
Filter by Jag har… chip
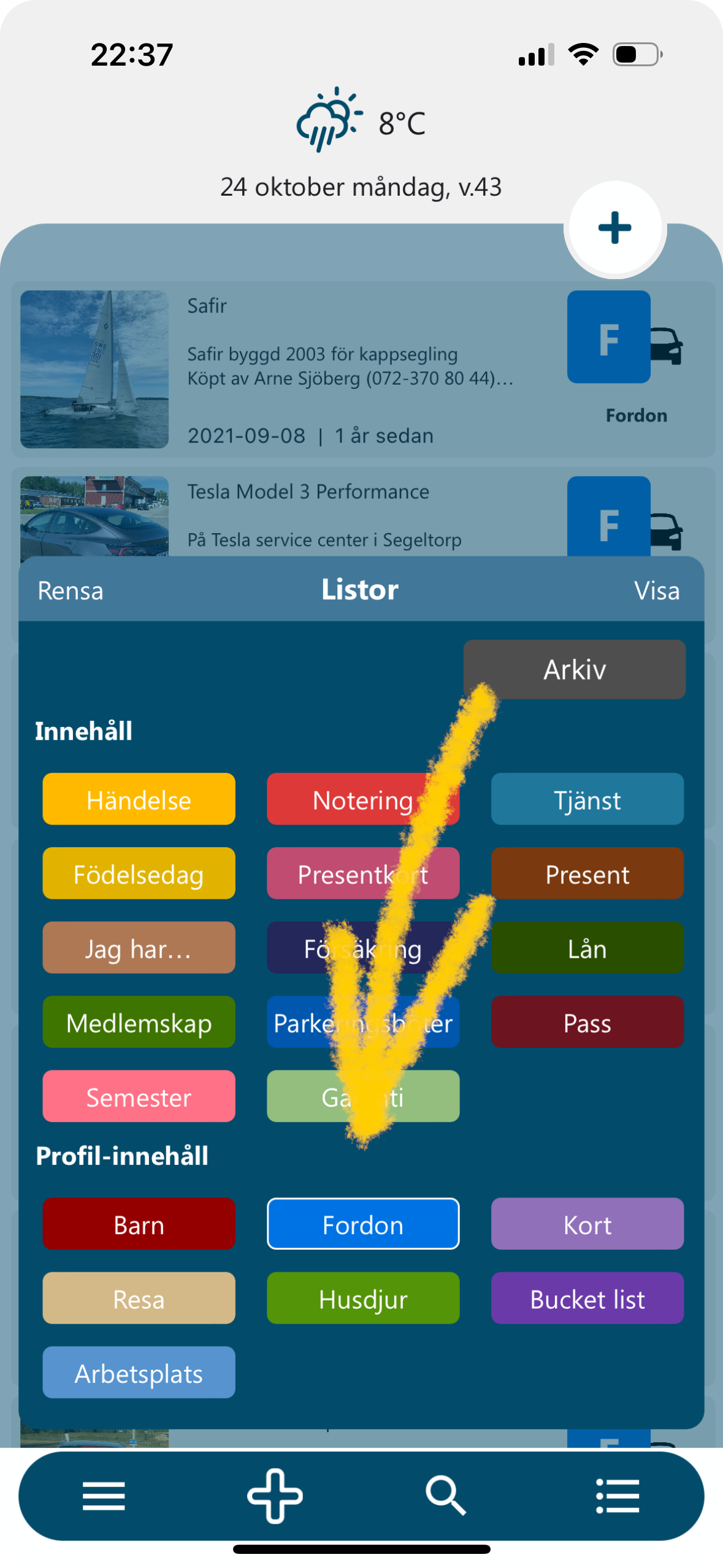click(x=139, y=948)
